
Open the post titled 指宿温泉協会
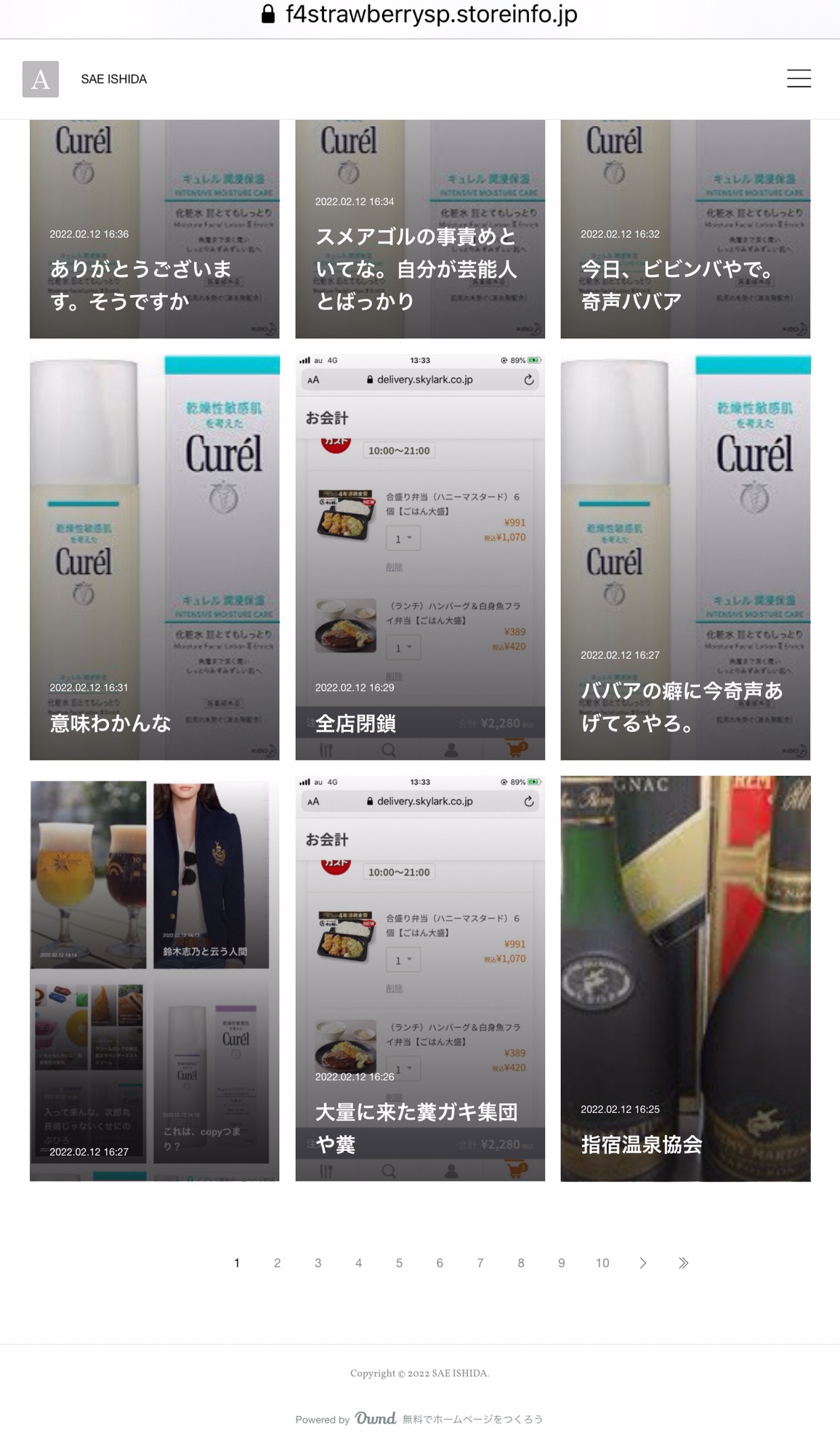[x=685, y=979]
